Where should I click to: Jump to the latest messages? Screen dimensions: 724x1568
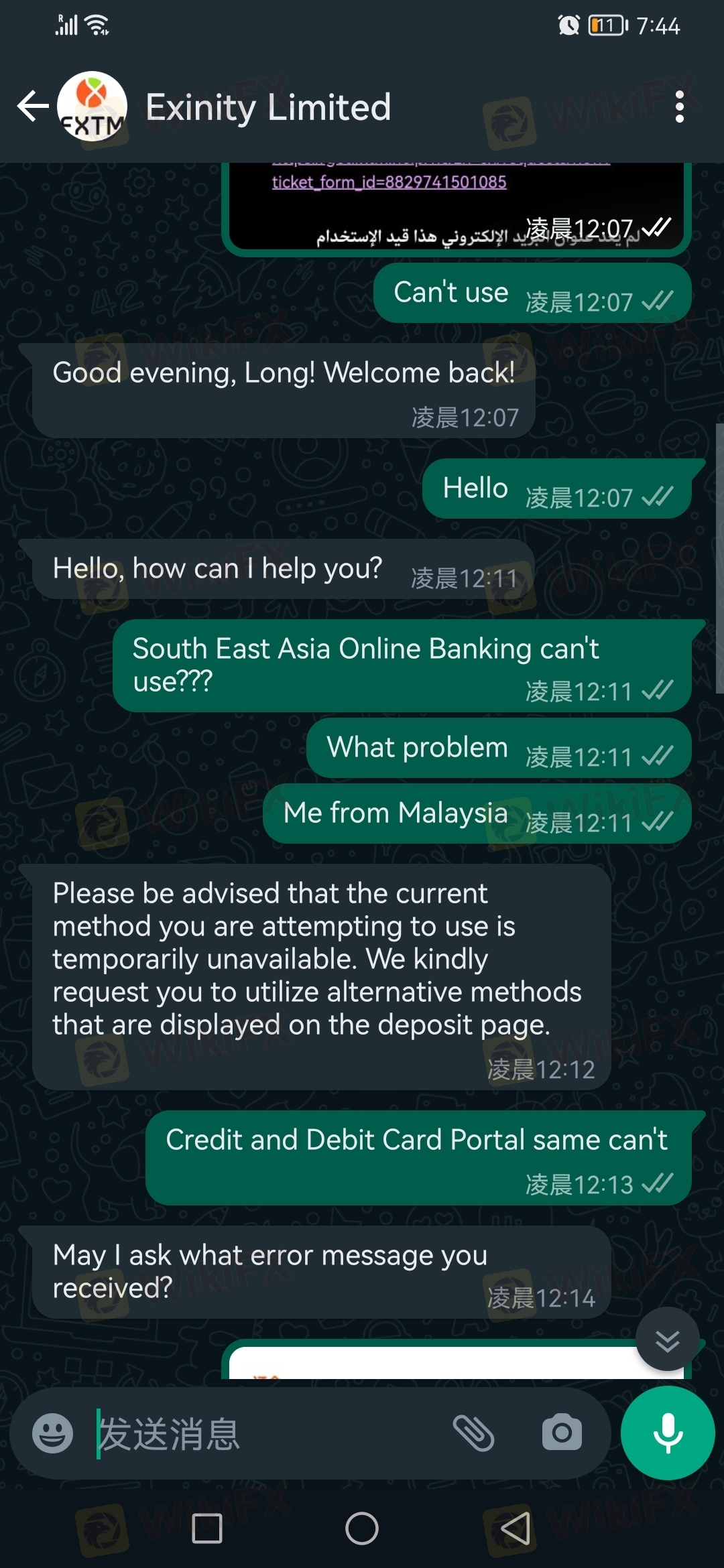pos(667,1341)
